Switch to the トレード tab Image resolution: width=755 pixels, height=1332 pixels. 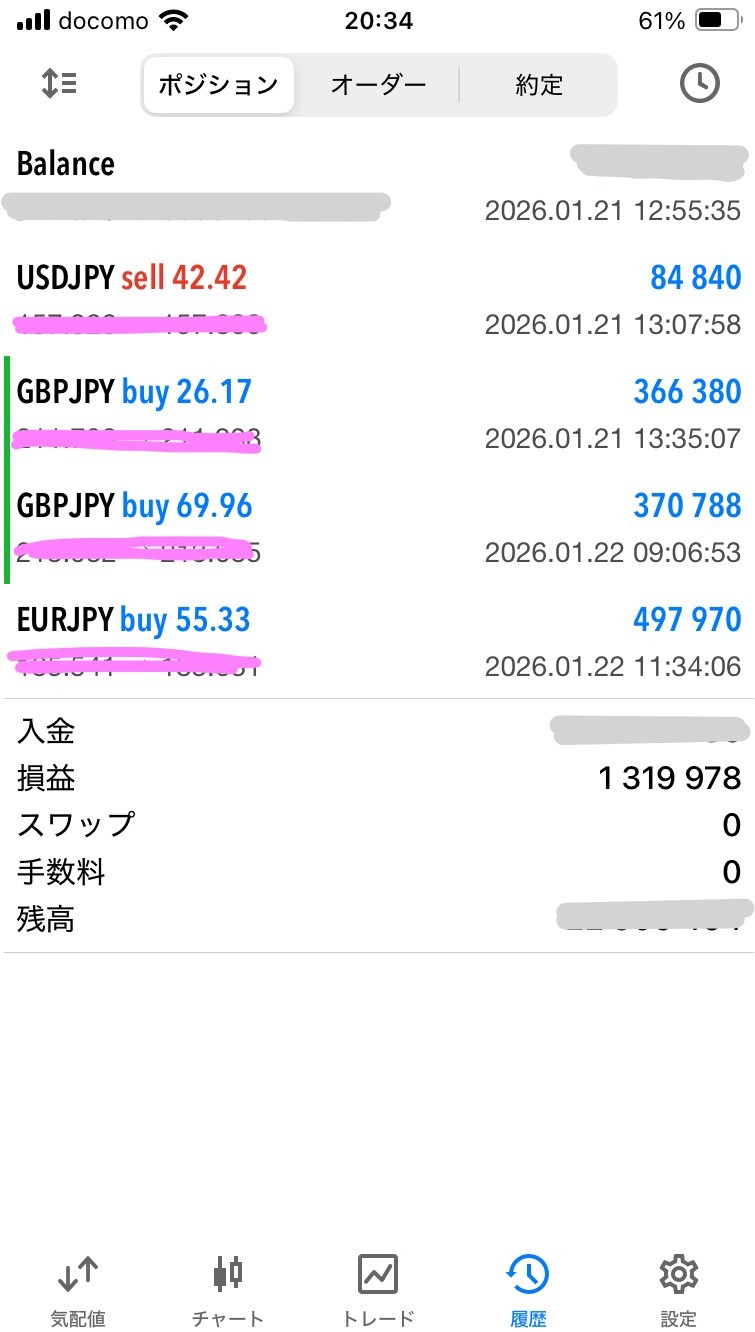[x=378, y=1288]
